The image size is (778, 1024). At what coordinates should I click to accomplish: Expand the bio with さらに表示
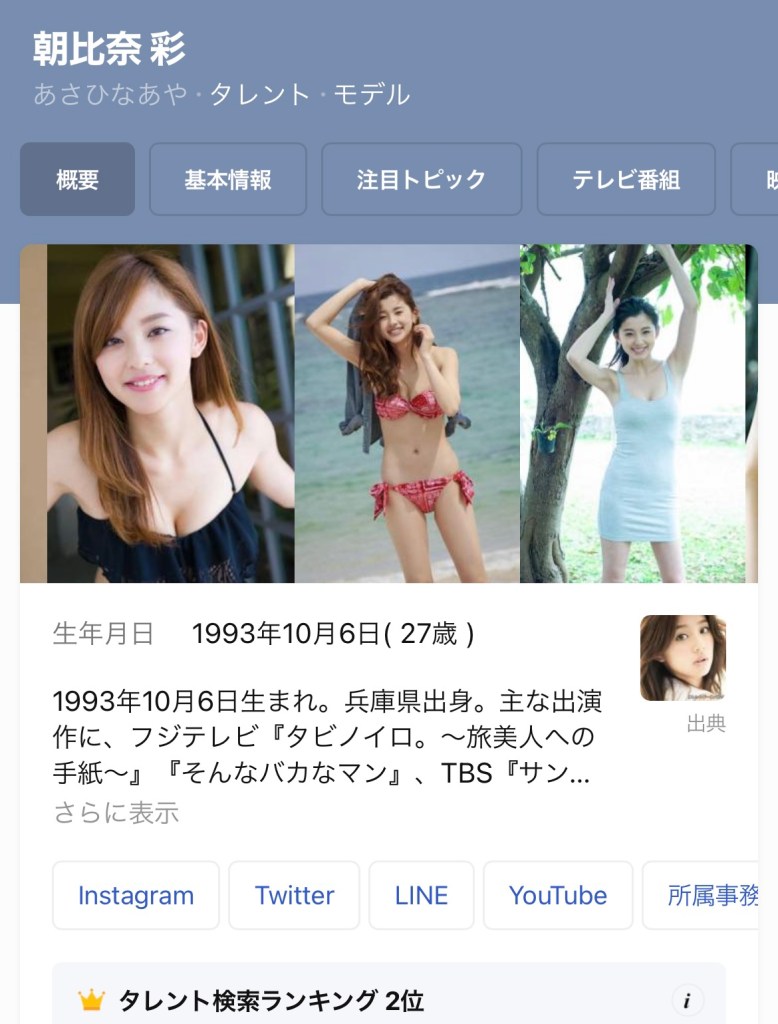click(116, 813)
